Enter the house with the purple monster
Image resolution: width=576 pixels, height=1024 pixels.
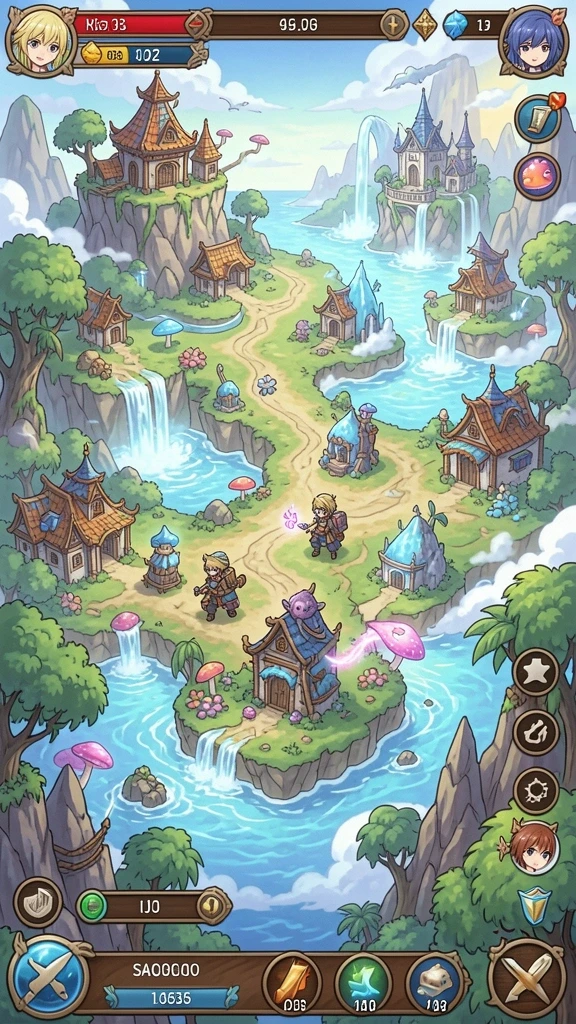pyautogui.click(x=294, y=658)
